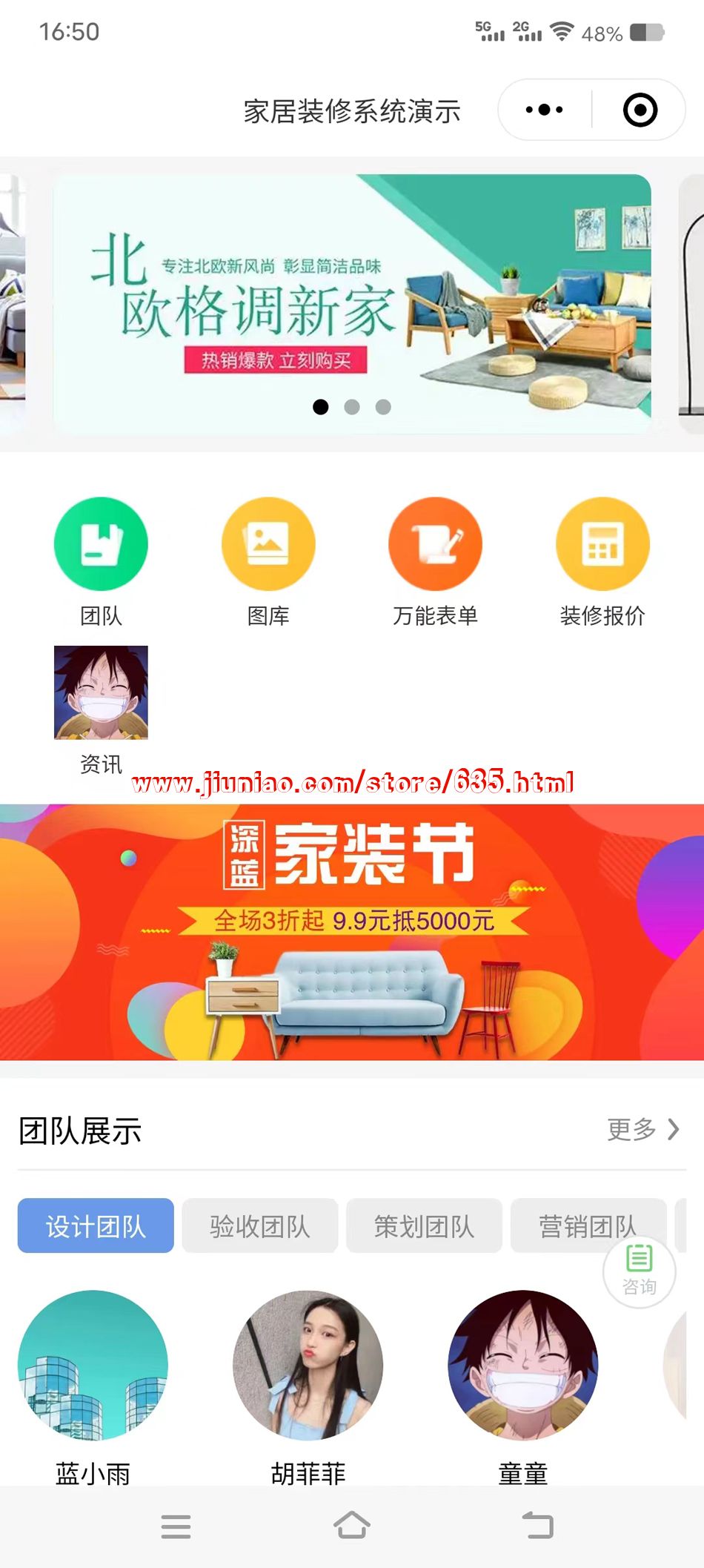Screen dimensions: 704x1568
Task: Open the 图库 gallery shortcut
Action: [268, 544]
